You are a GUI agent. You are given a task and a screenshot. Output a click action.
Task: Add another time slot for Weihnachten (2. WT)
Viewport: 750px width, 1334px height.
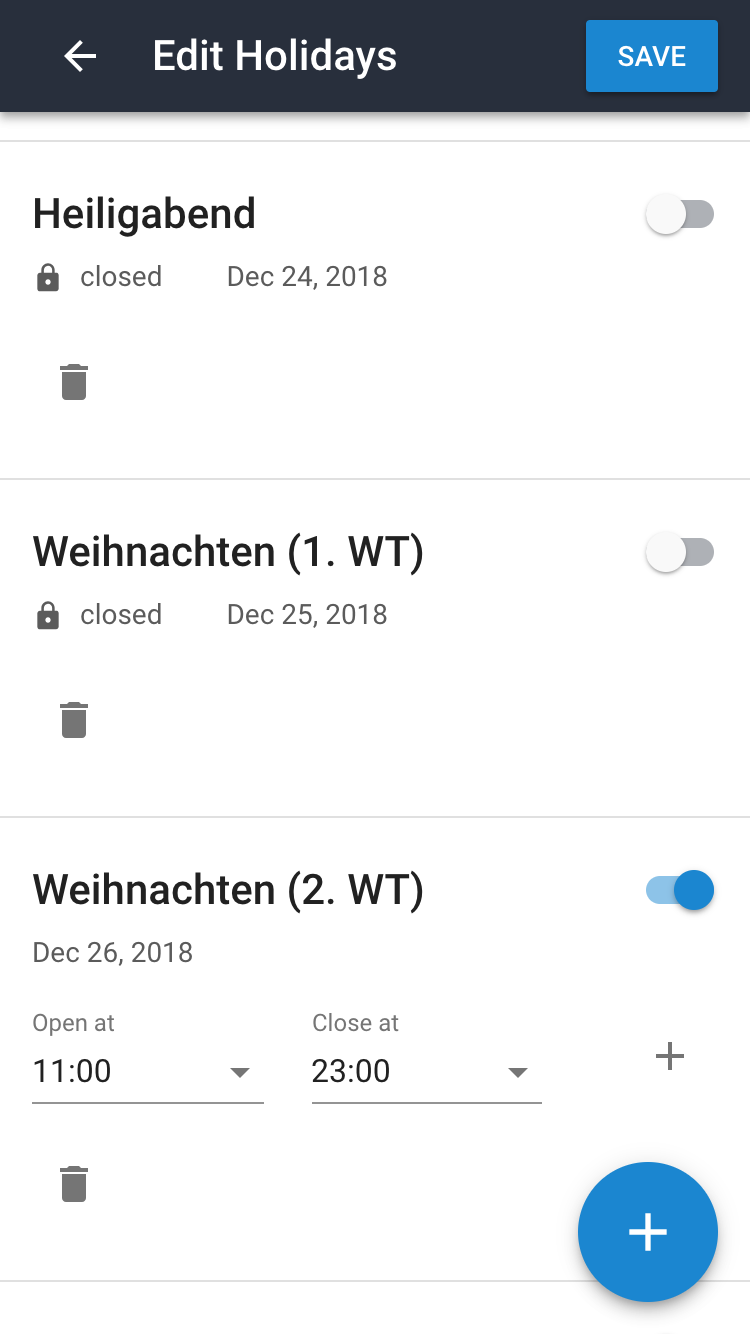click(x=669, y=1056)
